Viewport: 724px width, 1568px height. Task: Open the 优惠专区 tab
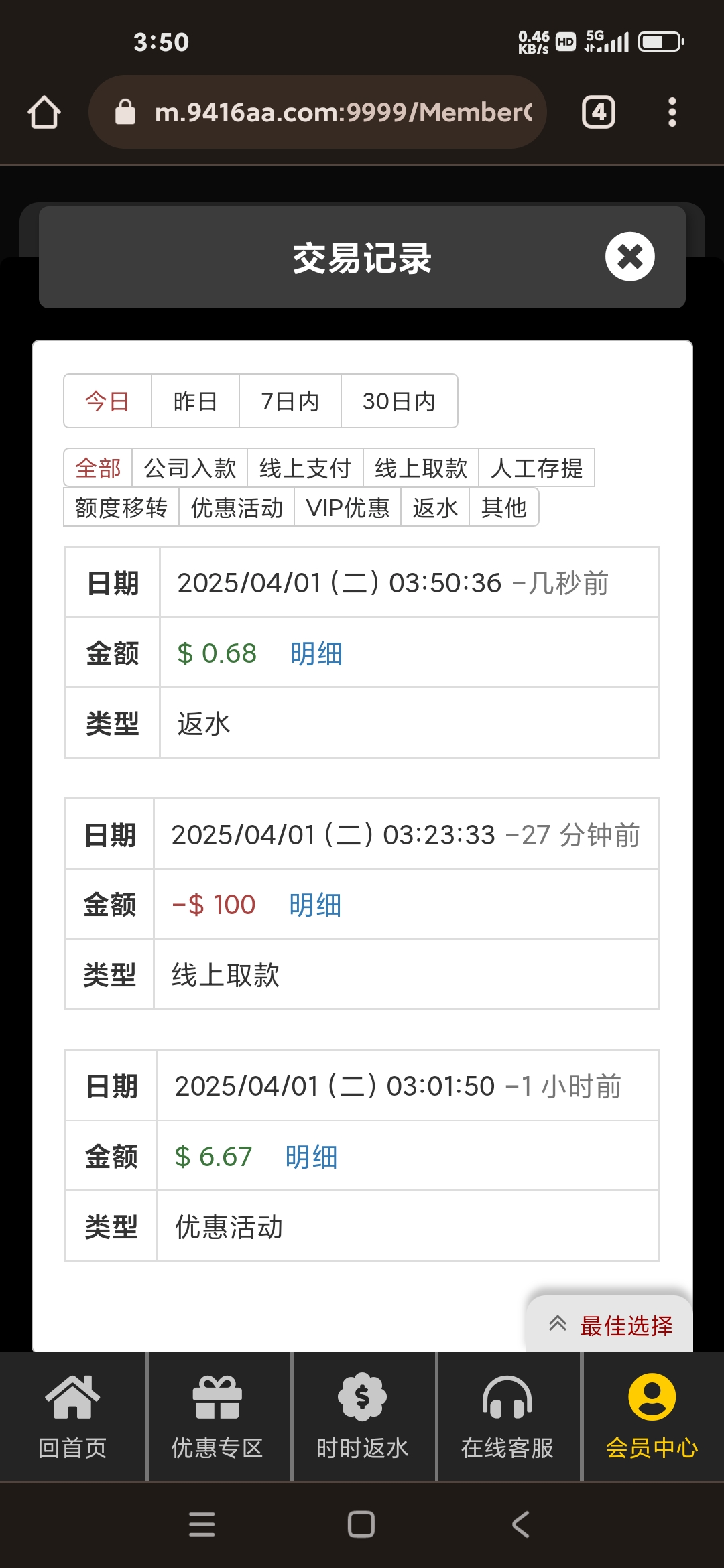coord(217,1416)
